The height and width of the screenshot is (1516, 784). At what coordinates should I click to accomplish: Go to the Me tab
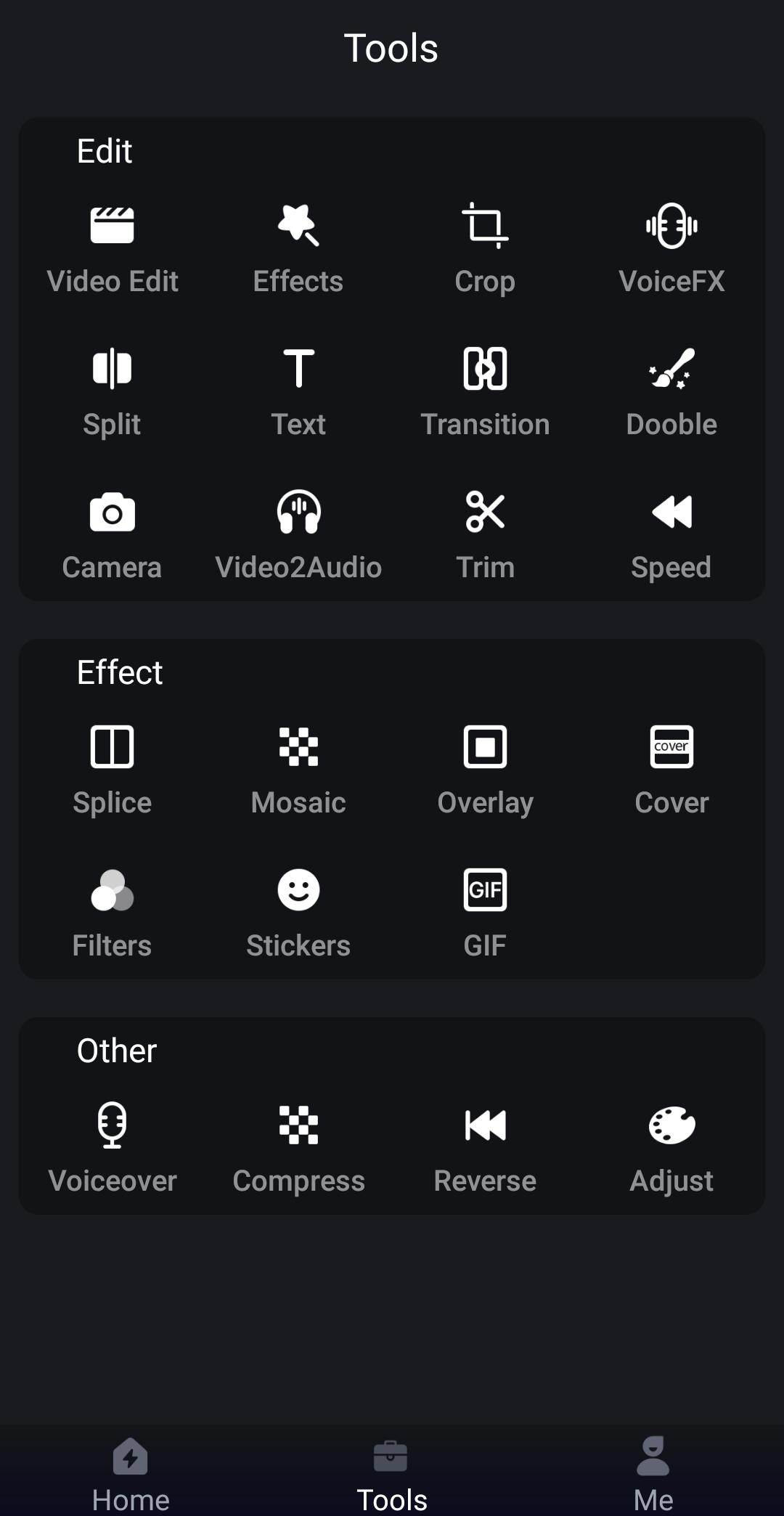653,1474
